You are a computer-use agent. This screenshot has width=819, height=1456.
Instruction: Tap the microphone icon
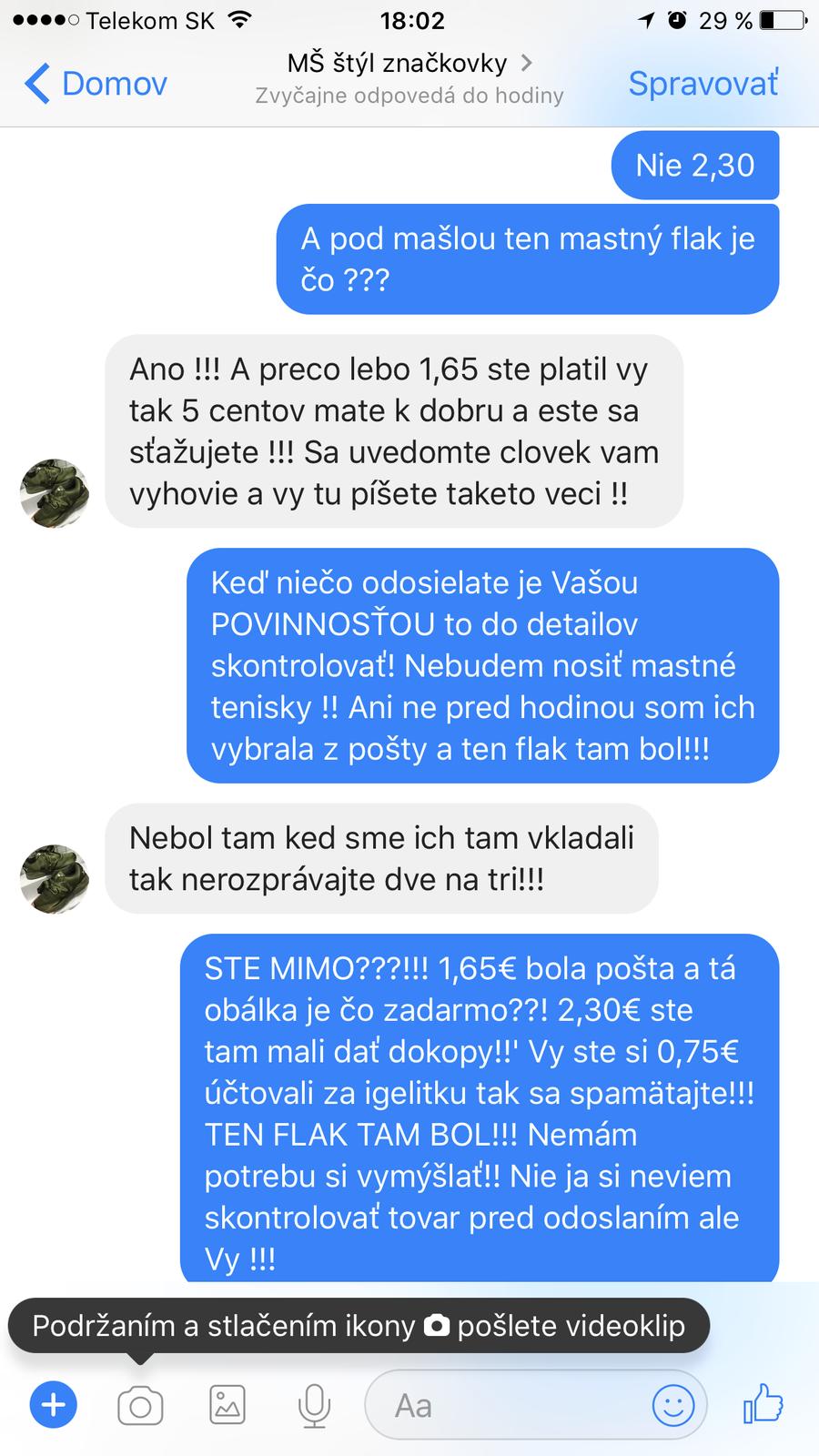click(x=314, y=1406)
